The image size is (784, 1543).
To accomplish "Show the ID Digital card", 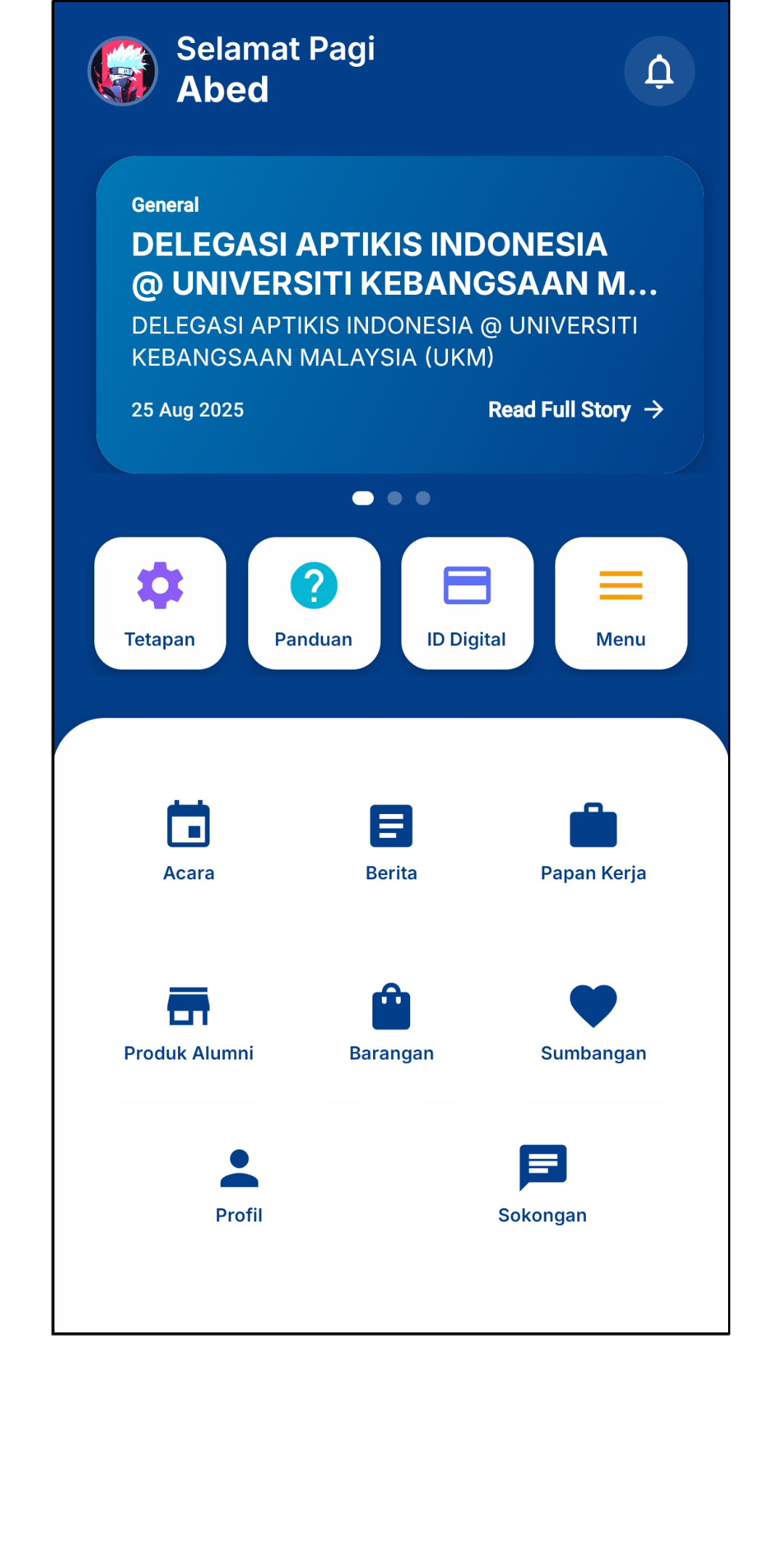I will click(x=467, y=603).
